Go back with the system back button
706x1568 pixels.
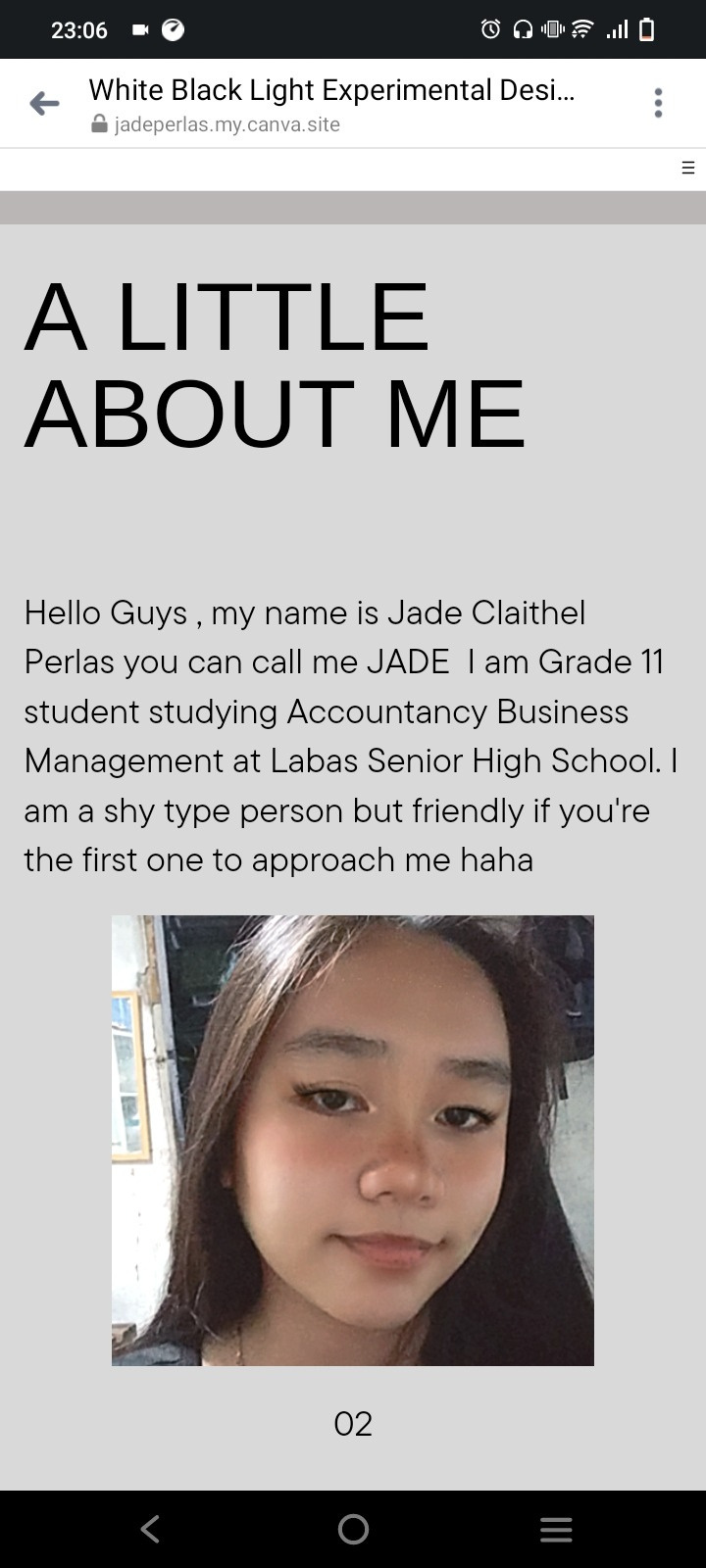(150, 1529)
